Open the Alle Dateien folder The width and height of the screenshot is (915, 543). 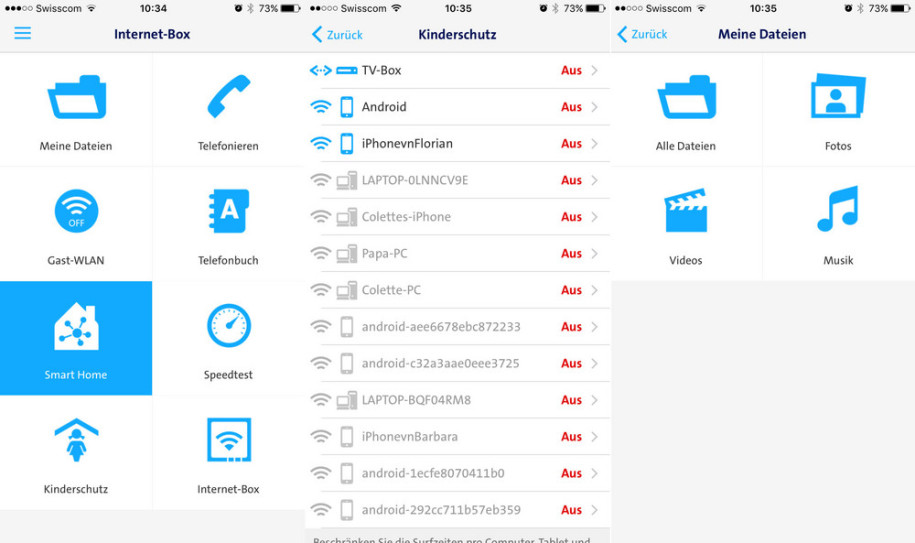(686, 110)
